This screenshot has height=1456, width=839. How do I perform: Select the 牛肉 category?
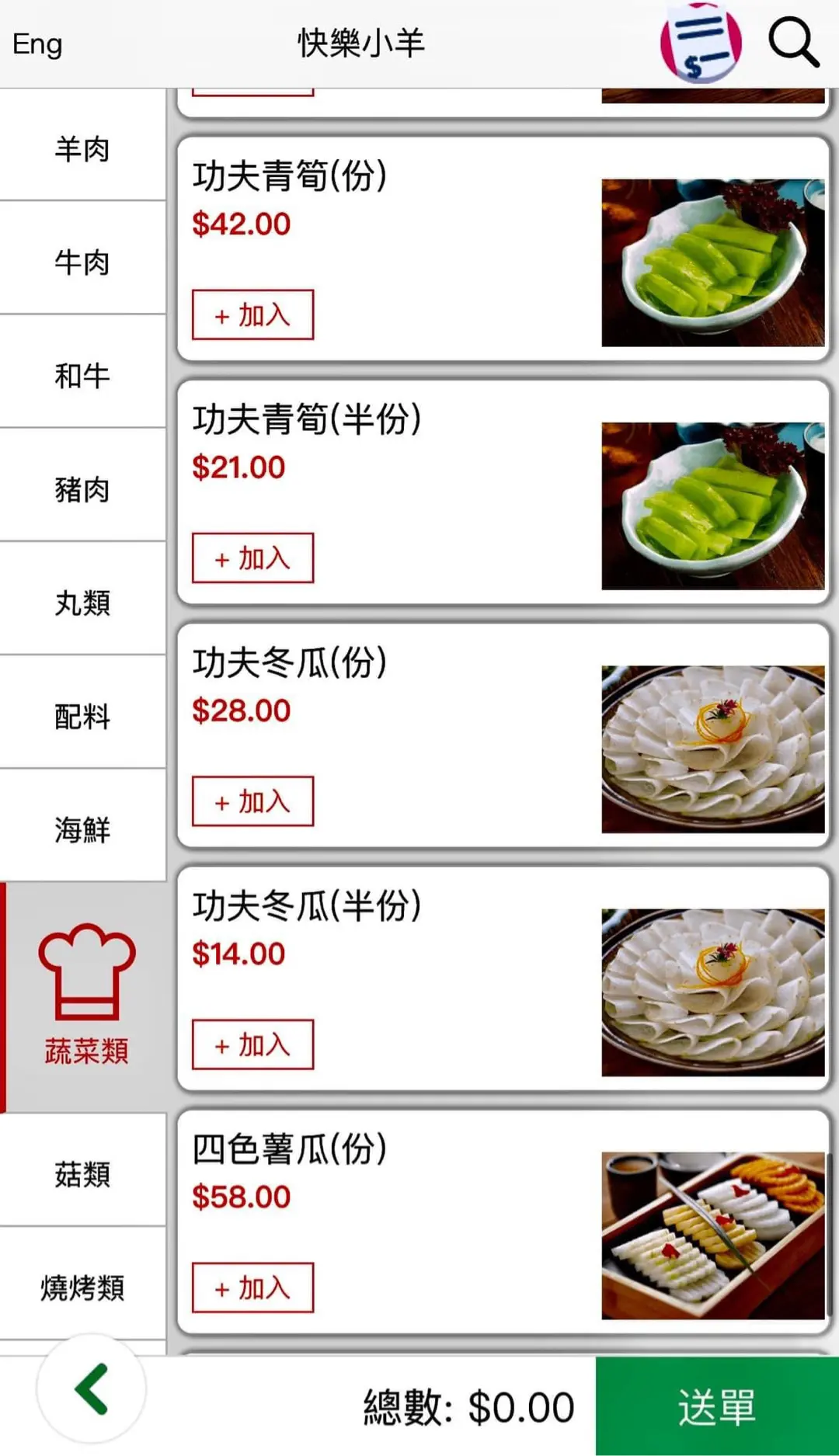coord(82,262)
